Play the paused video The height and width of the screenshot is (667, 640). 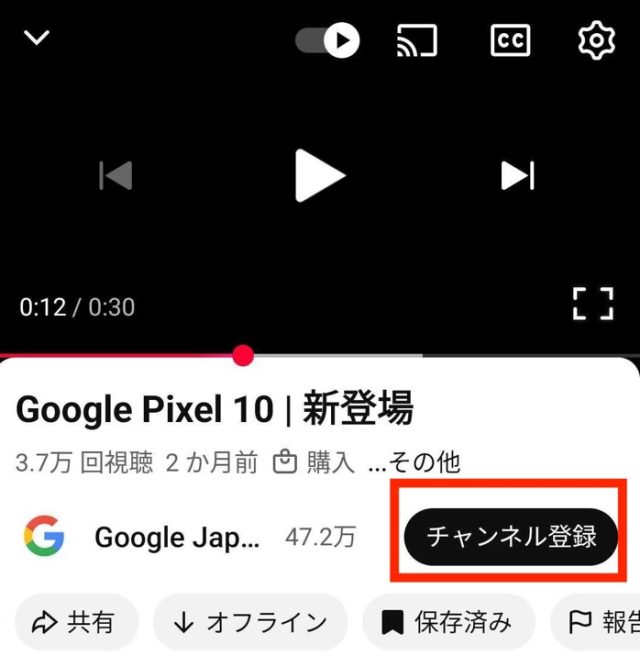[320, 176]
